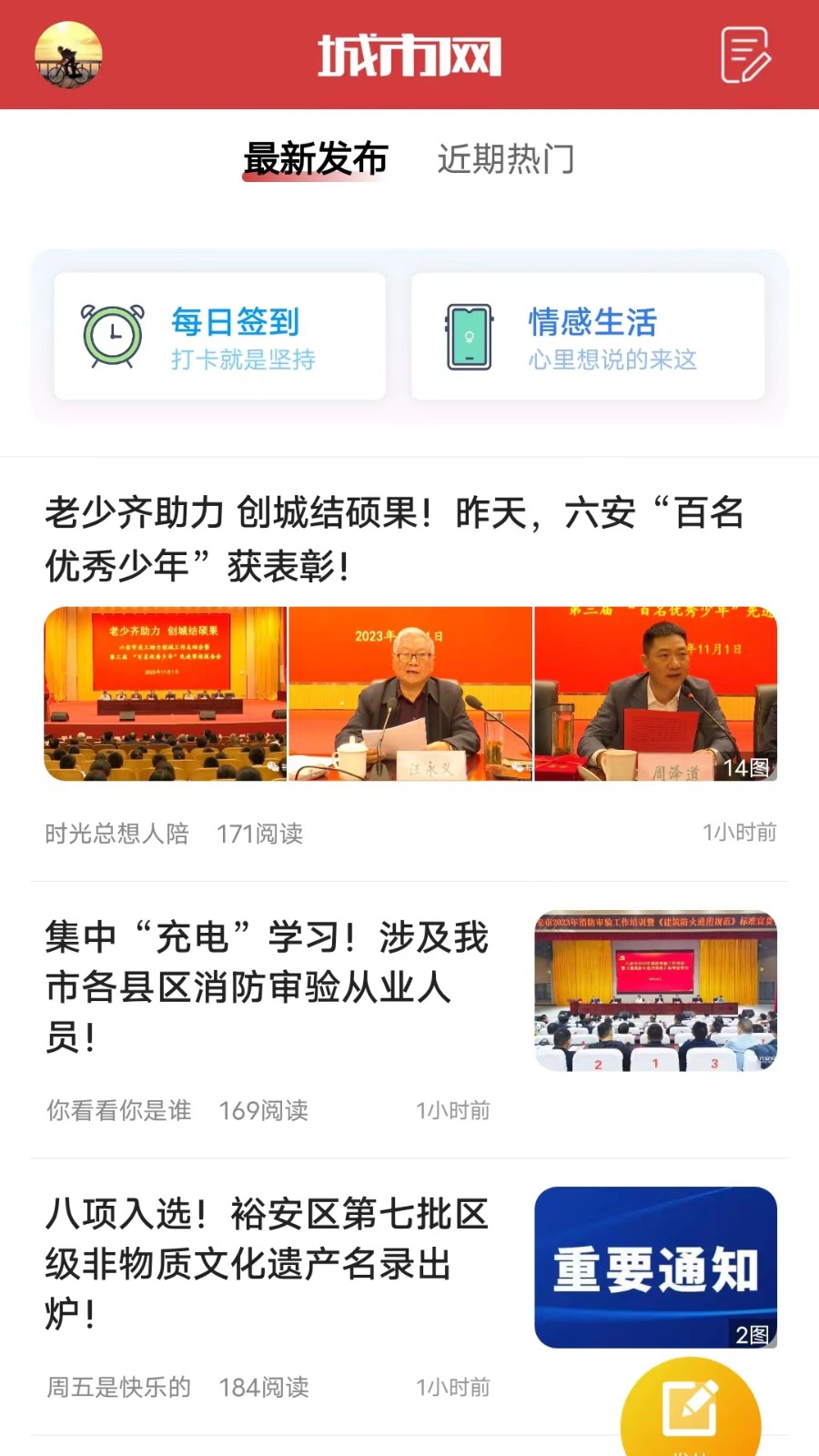Switch to the 近期热门 tab
The height and width of the screenshot is (1456, 819).
tap(506, 159)
